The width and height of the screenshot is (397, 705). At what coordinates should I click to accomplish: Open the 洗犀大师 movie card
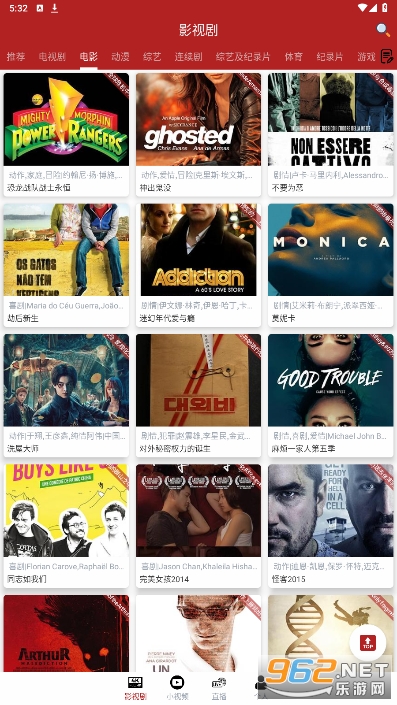[66, 395]
